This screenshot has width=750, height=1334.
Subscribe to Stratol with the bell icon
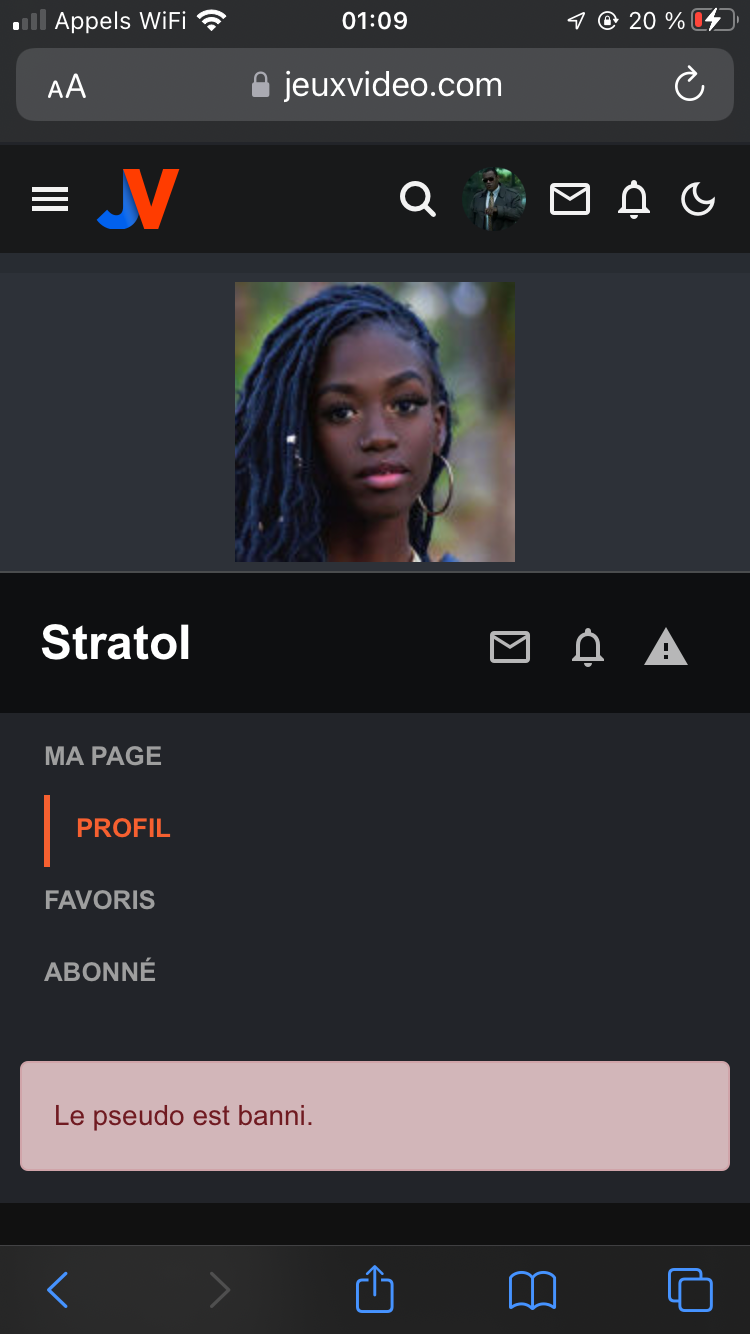588,647
